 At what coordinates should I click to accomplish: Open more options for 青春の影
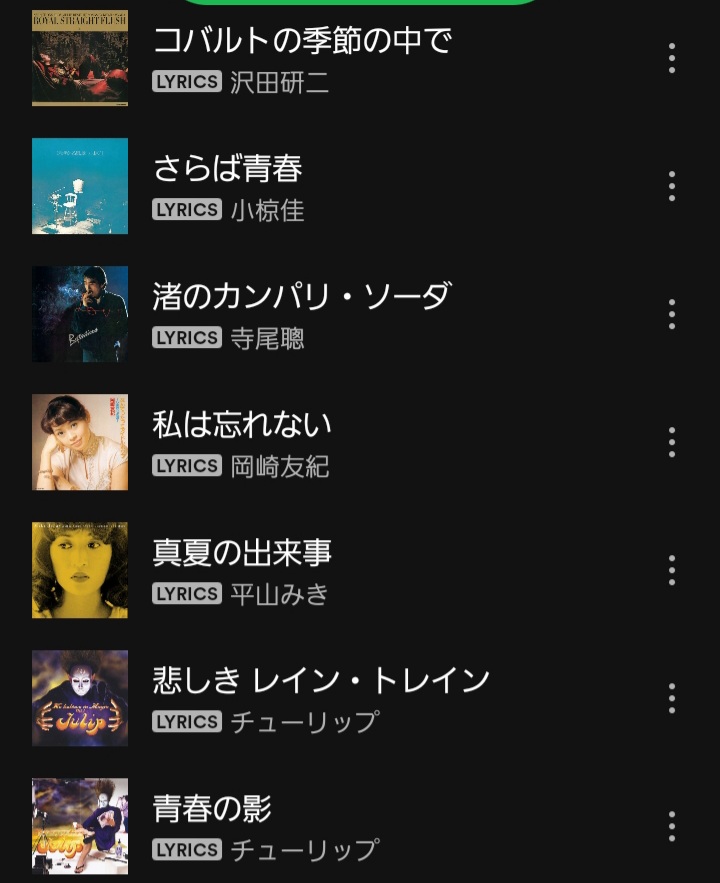pos(672,826)
